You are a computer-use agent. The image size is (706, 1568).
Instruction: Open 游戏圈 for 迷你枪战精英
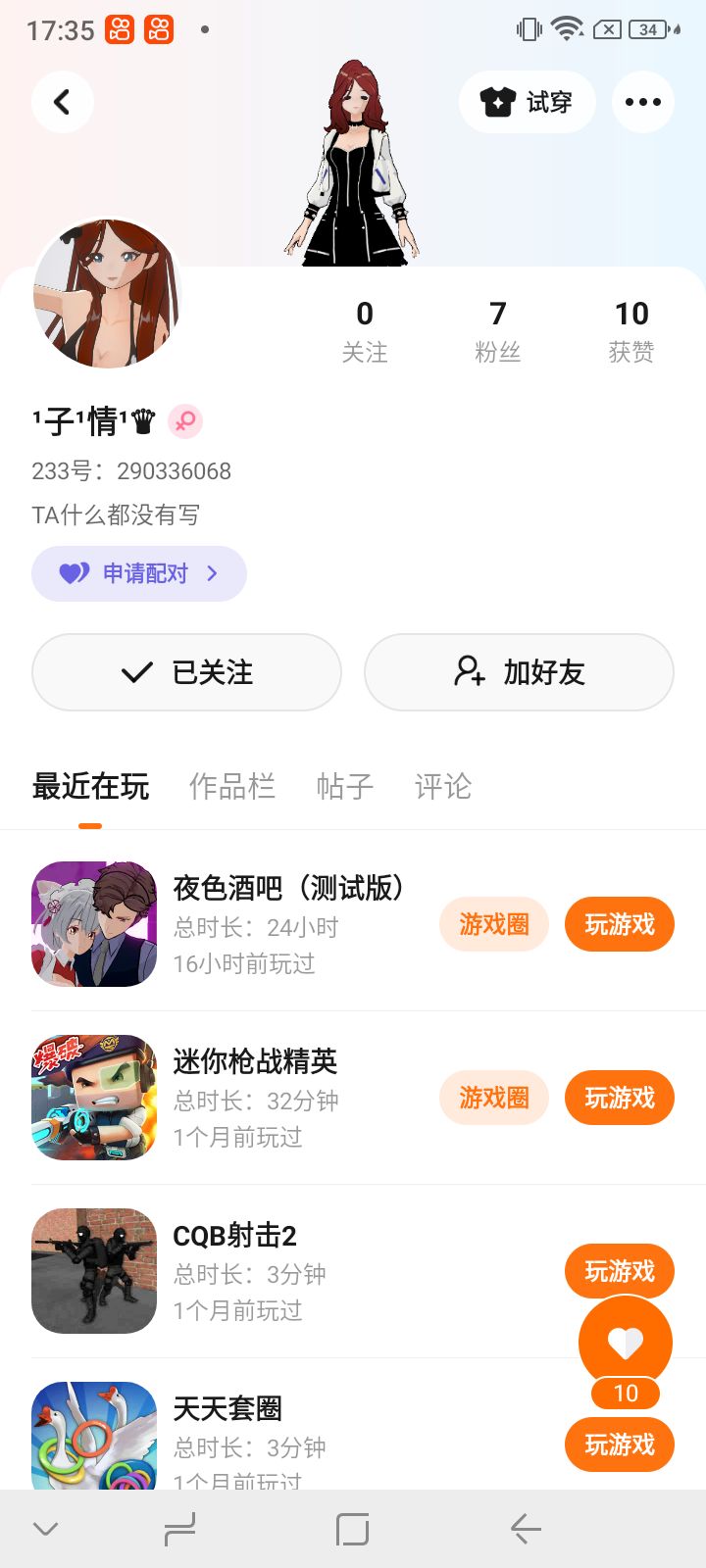click(x=493, y=1098)
